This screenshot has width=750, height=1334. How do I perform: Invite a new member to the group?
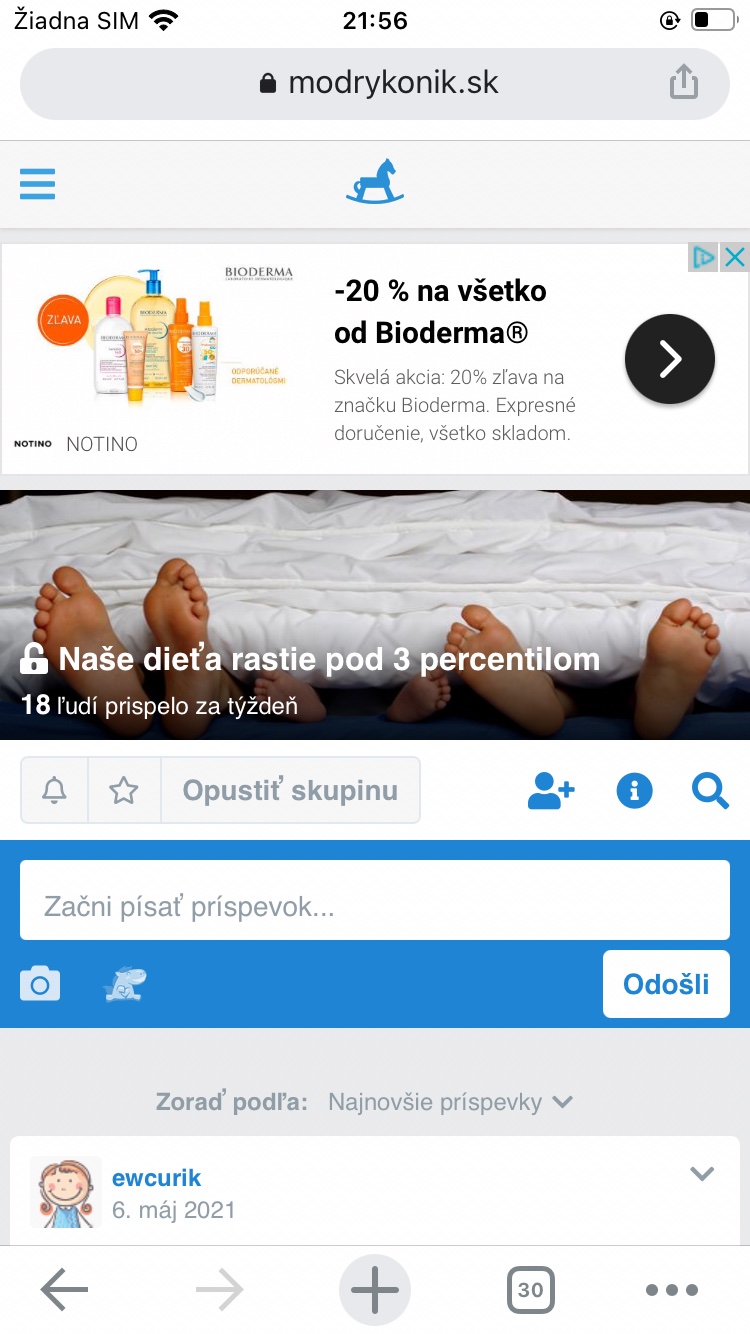pos(551,792)
